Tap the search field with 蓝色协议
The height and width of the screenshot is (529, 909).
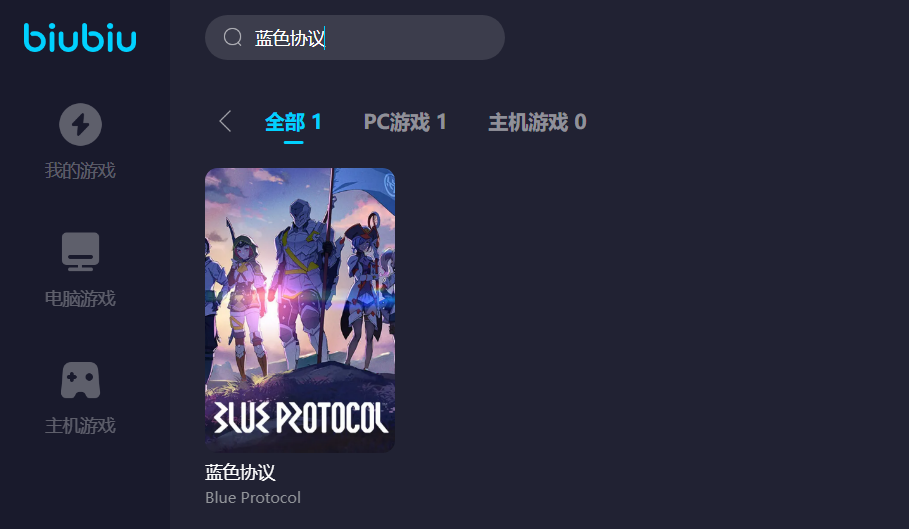pos(370,38)
